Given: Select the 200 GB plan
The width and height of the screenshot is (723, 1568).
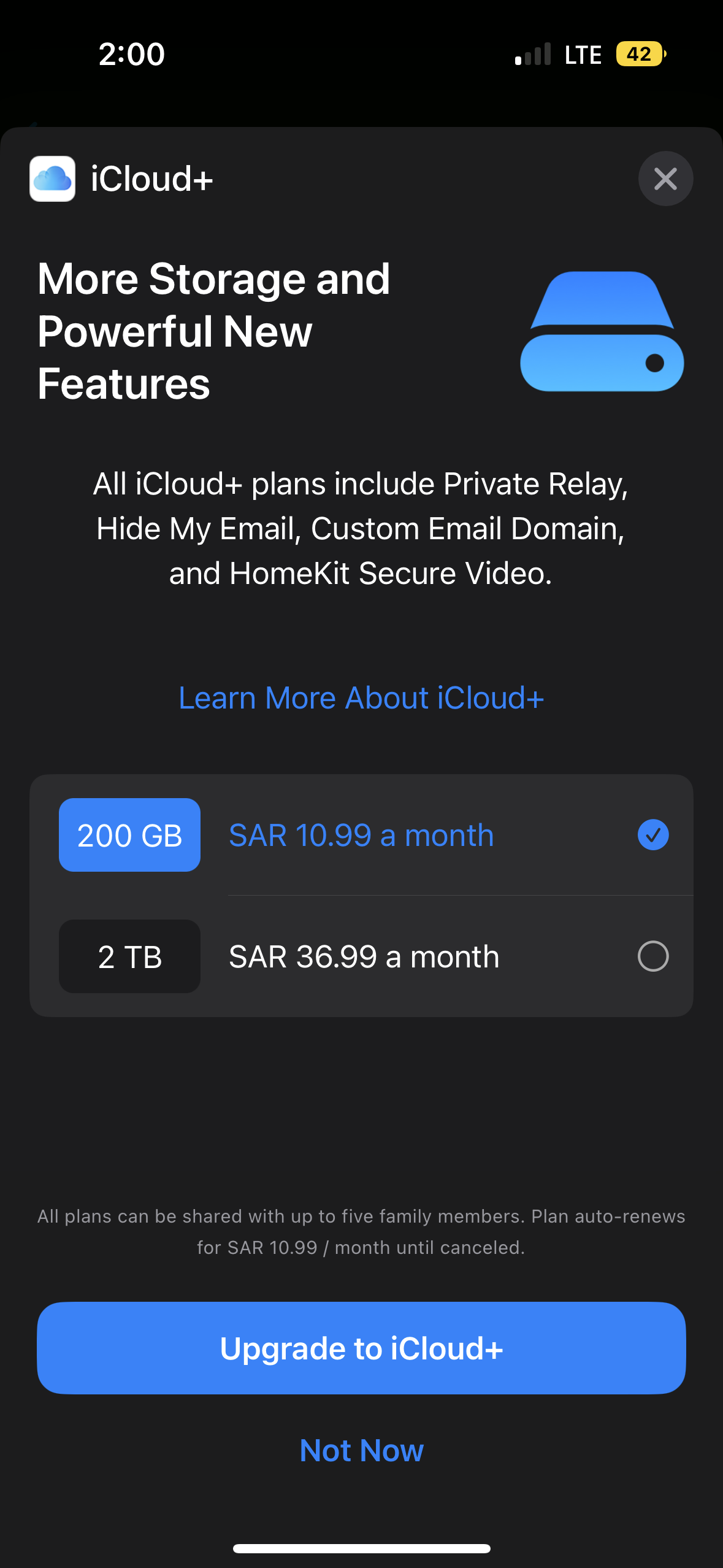Looking at the screenshot, I should click(x=361, y=835).
